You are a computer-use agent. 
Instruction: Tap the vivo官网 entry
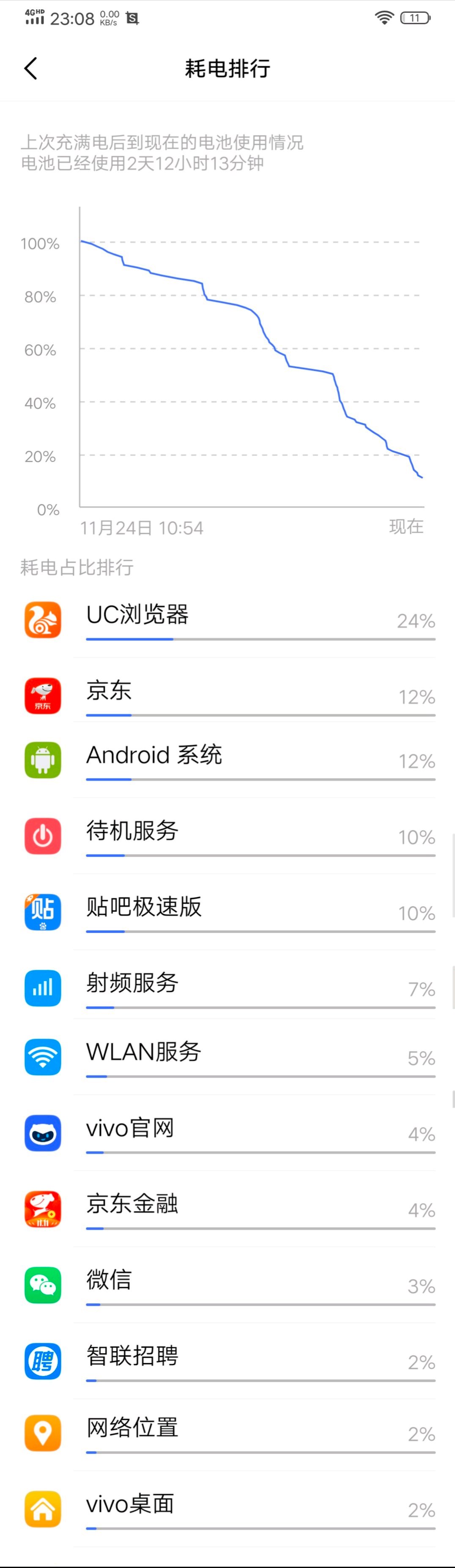pyautogui.click(x=227, y=1132)
